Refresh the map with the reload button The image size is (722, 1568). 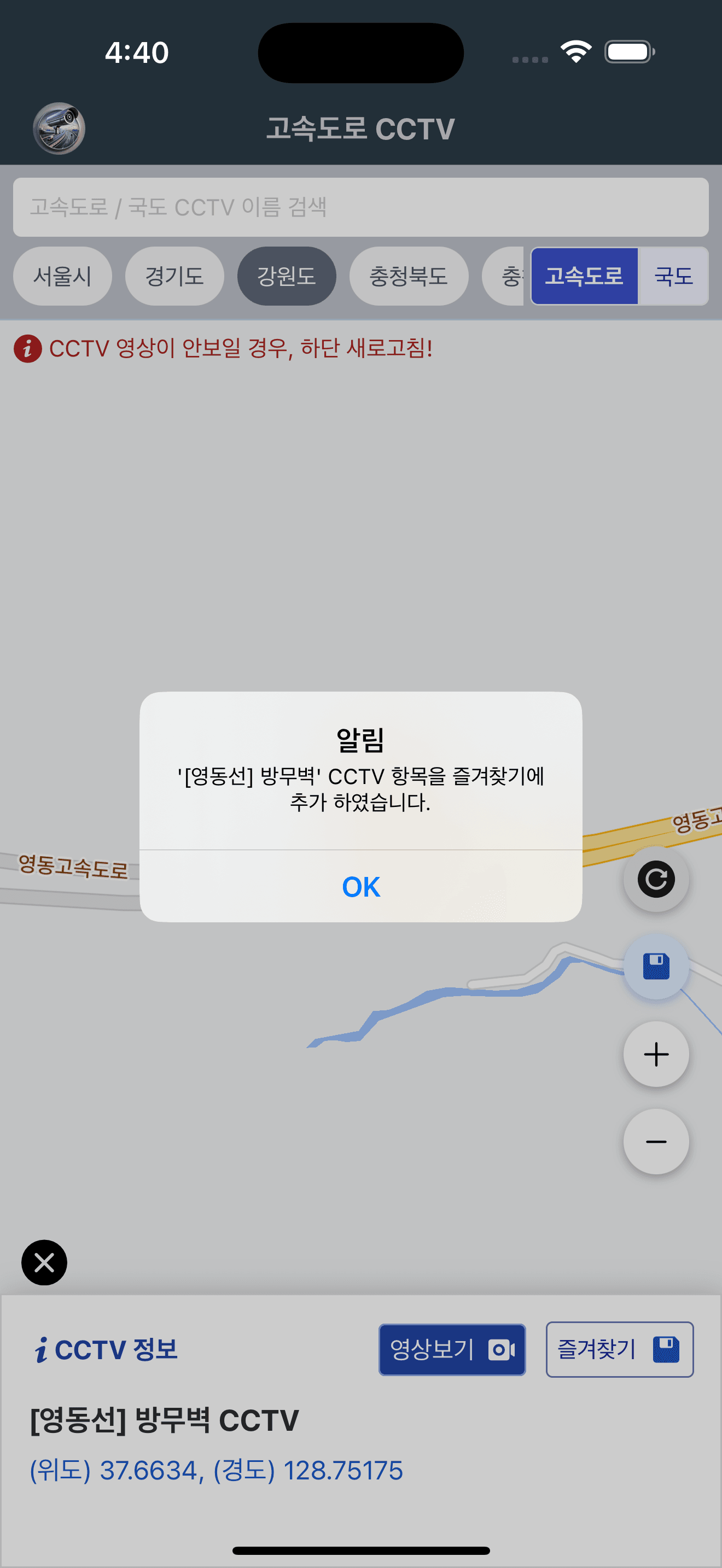coord(656,879)
